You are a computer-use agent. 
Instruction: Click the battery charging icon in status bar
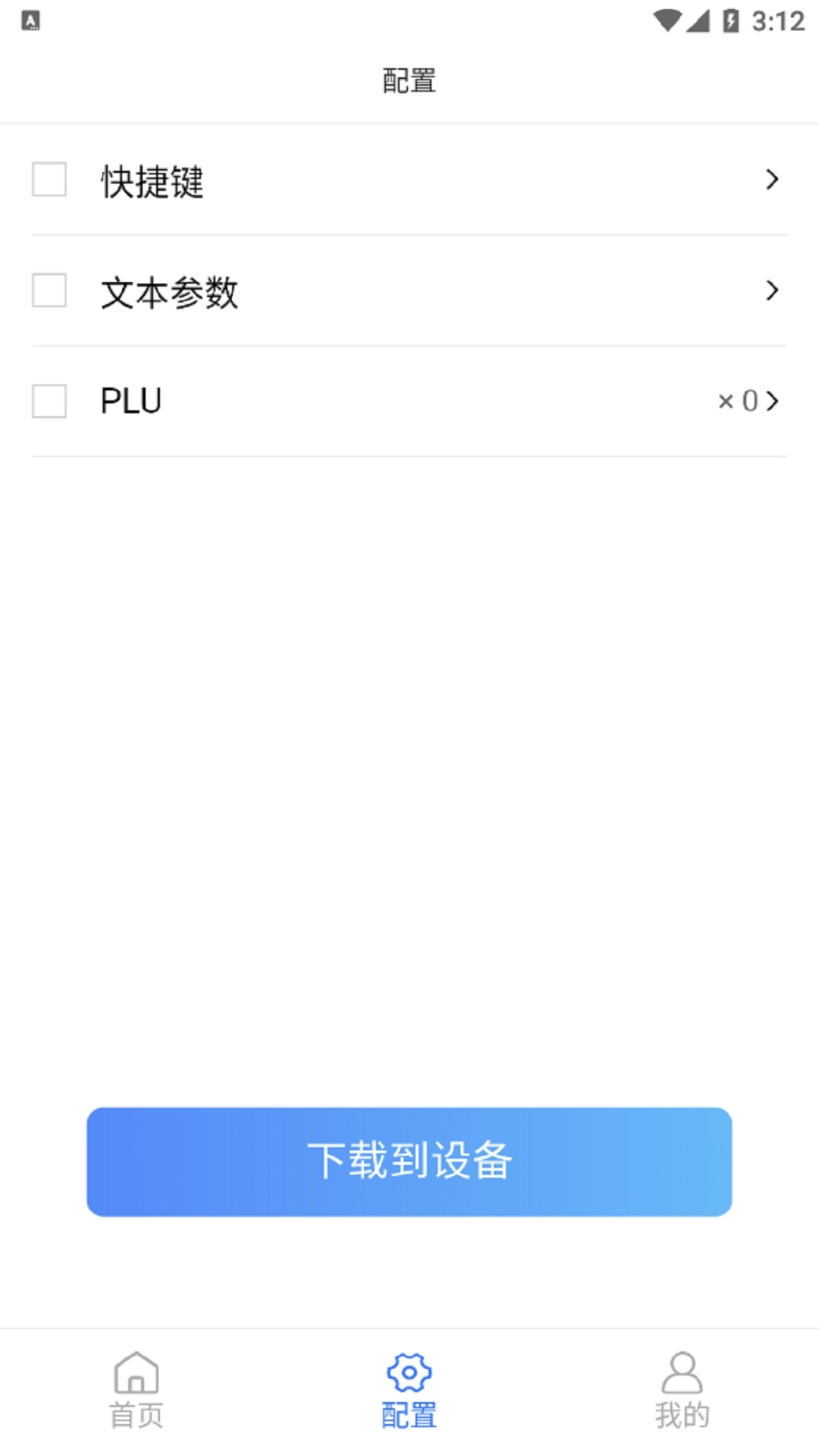730,20
